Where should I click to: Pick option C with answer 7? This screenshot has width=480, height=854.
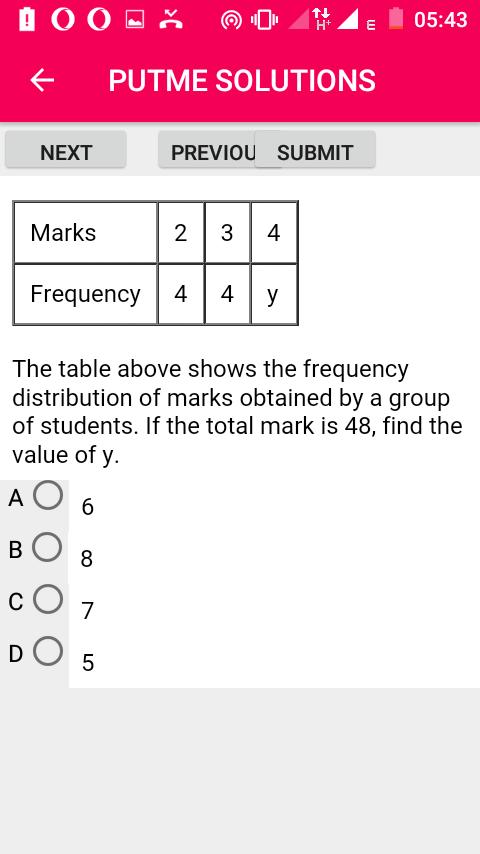(48, 599)
